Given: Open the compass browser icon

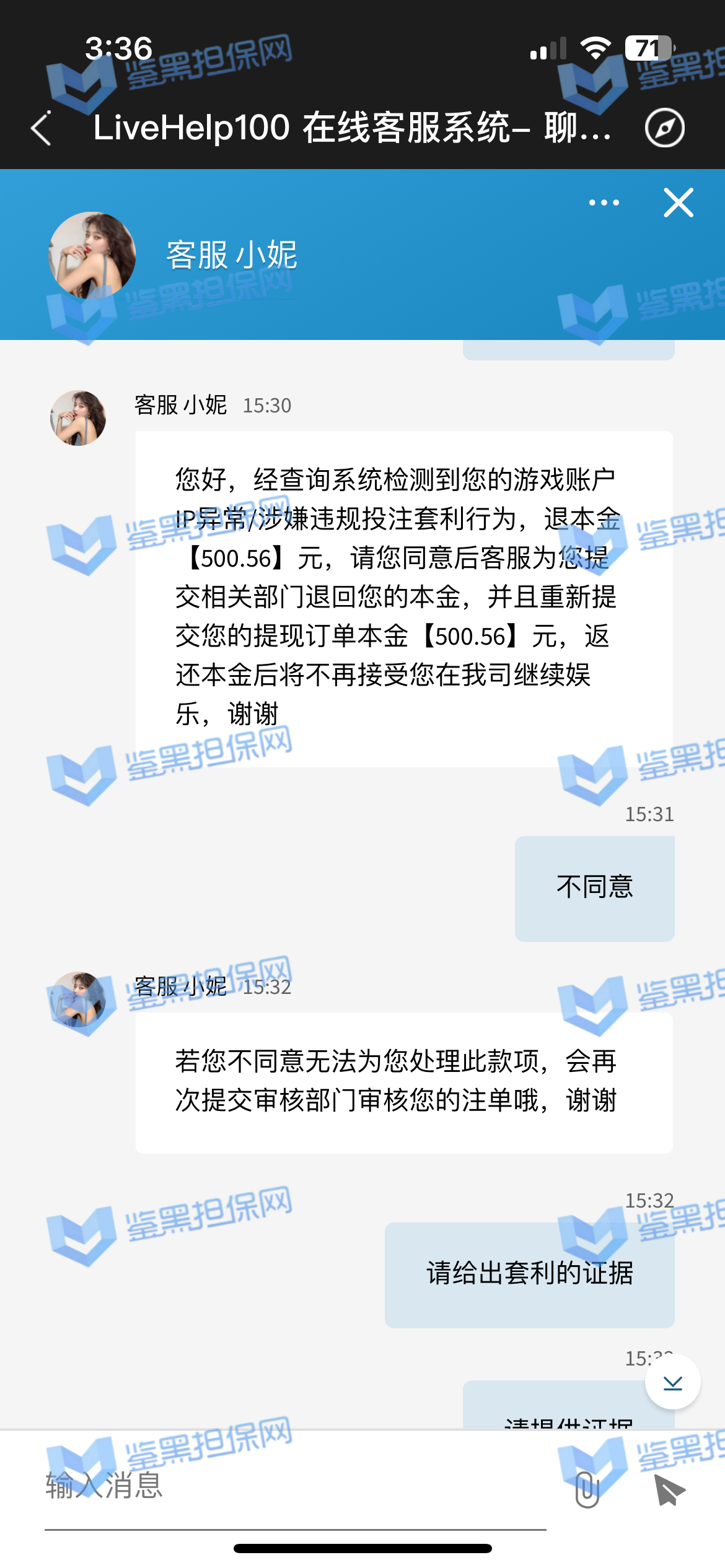Looking at the screenshot, I should click(664, 129).
